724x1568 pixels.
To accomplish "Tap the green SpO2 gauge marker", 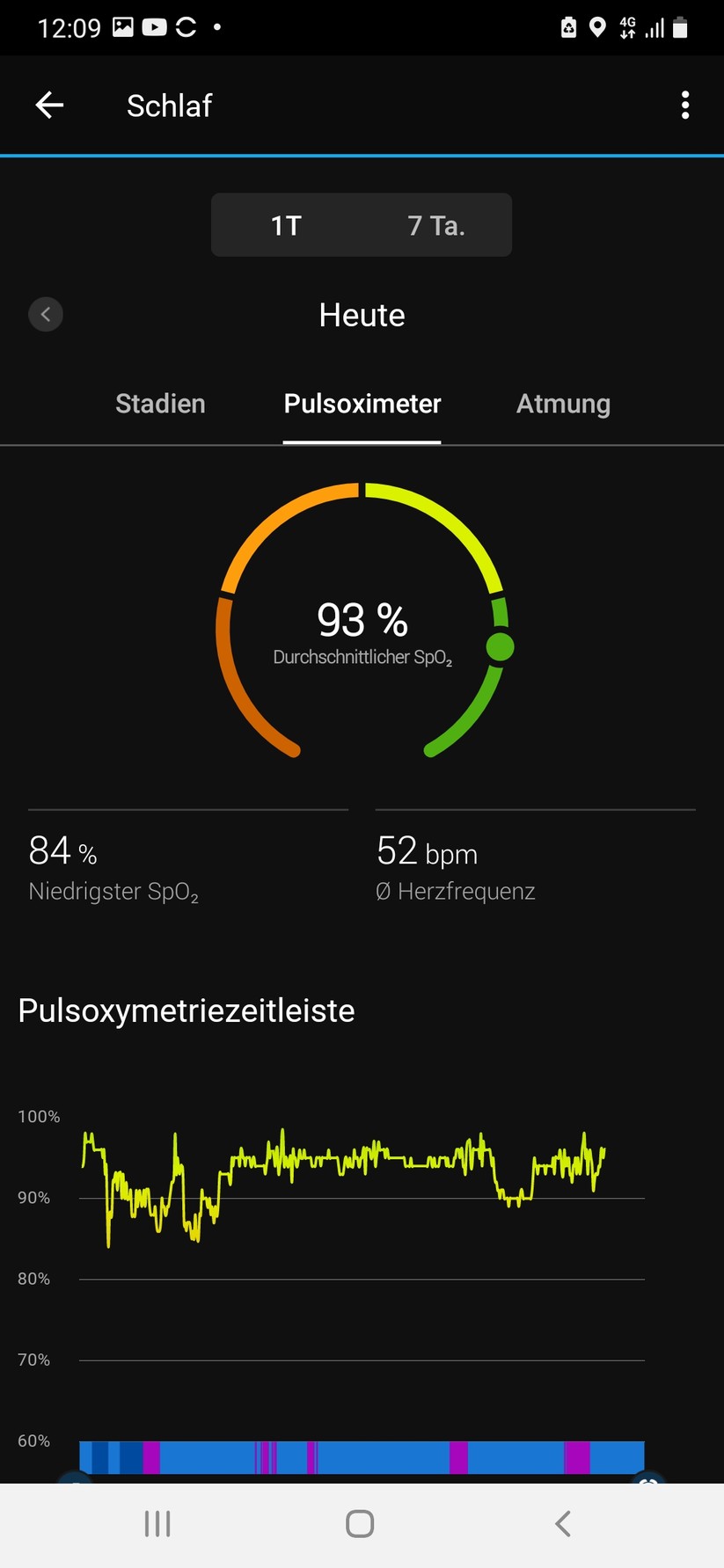I will coord(500,646).
